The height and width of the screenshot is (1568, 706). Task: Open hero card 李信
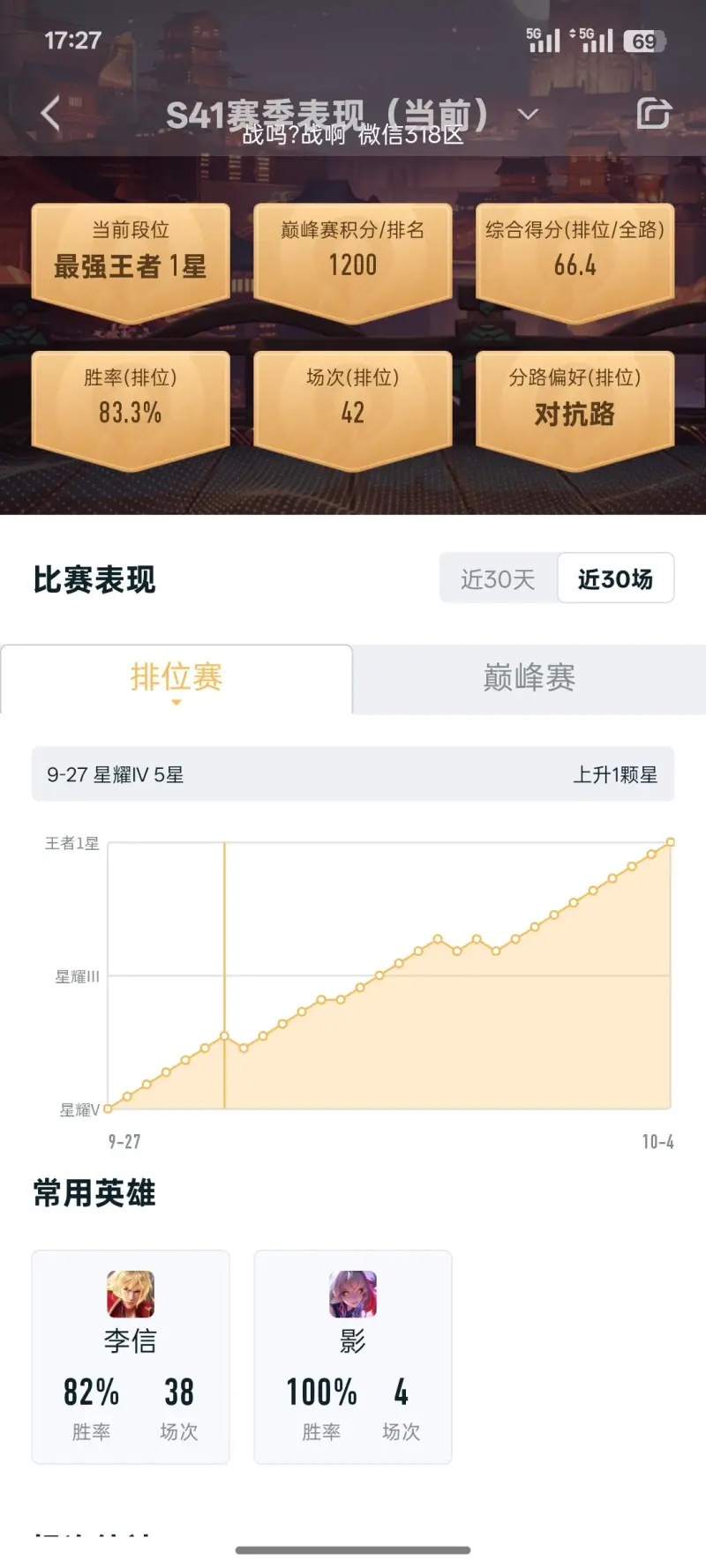pos(131,1356)
